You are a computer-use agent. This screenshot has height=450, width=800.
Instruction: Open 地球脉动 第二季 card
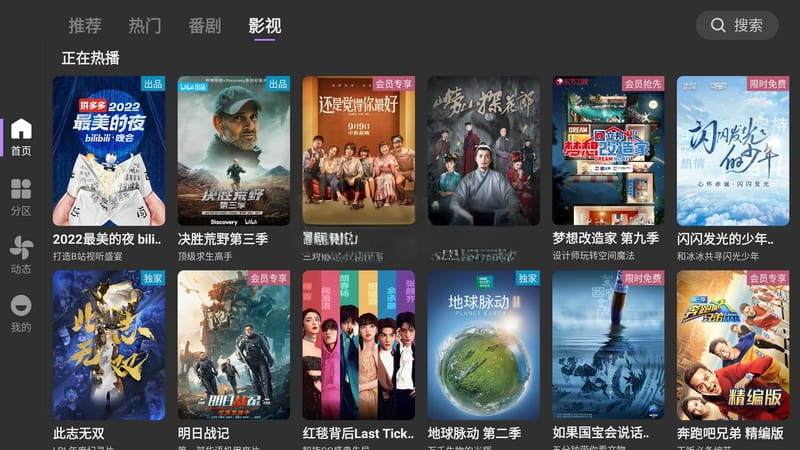tap(484, 345)
